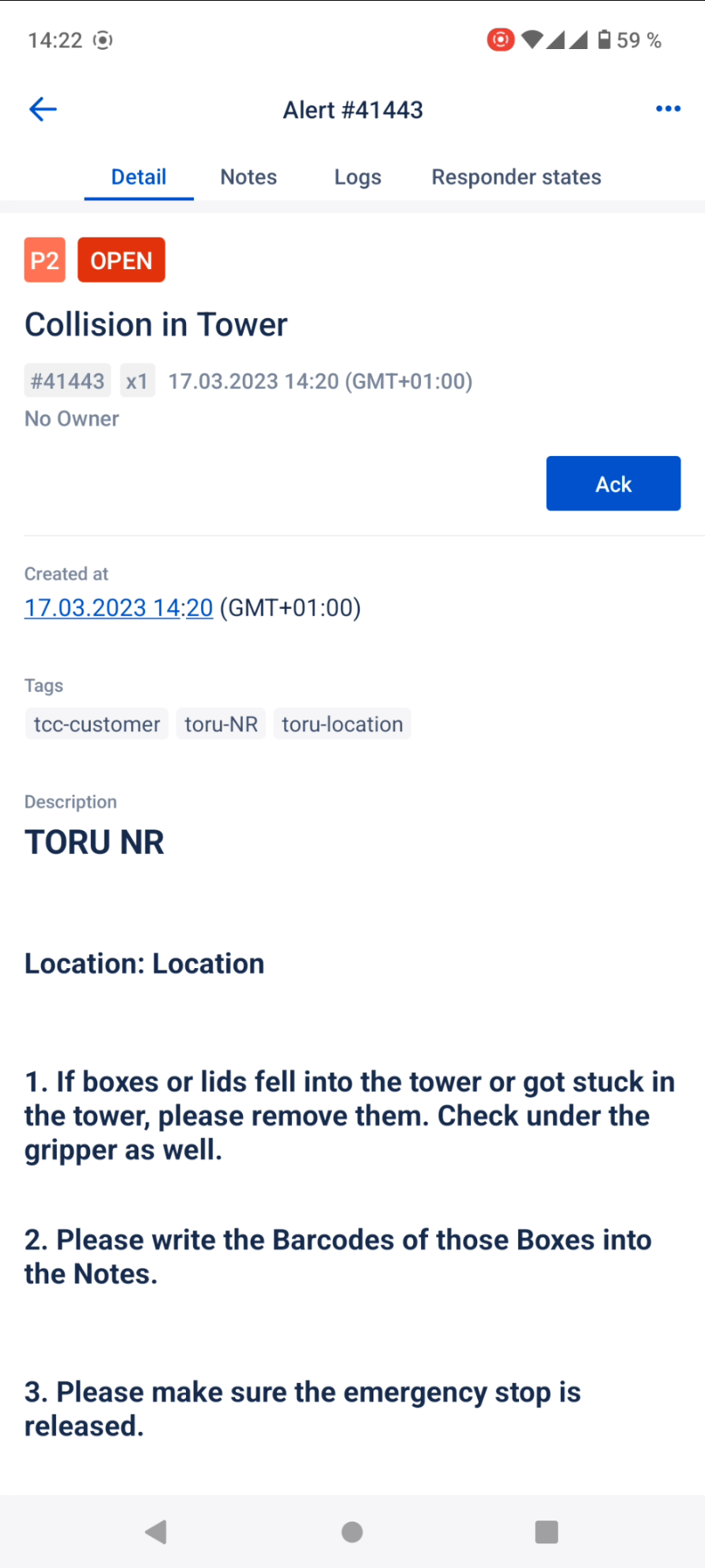Switch to the Notes tab

tap(248, 177)
